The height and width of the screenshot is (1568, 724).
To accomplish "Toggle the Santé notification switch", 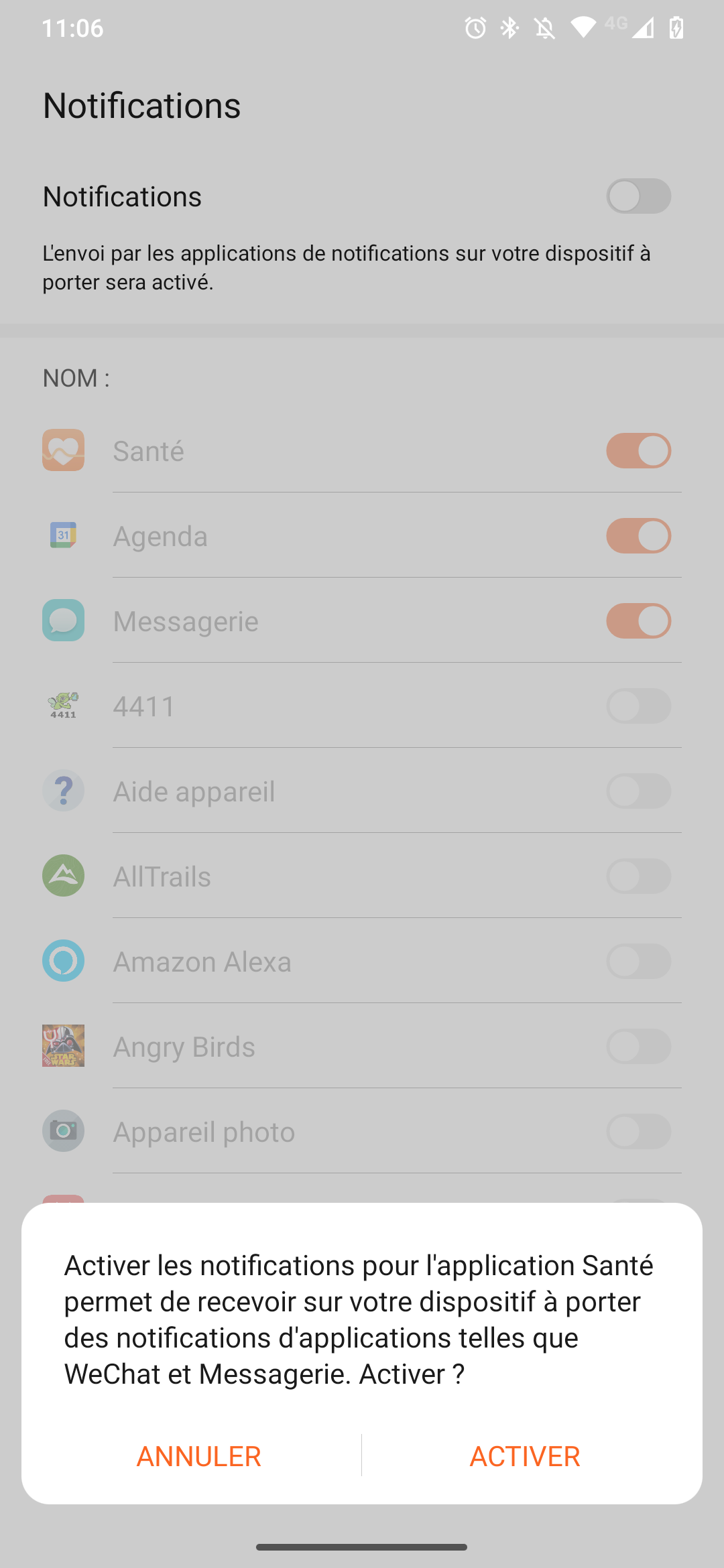I will 638,450.
